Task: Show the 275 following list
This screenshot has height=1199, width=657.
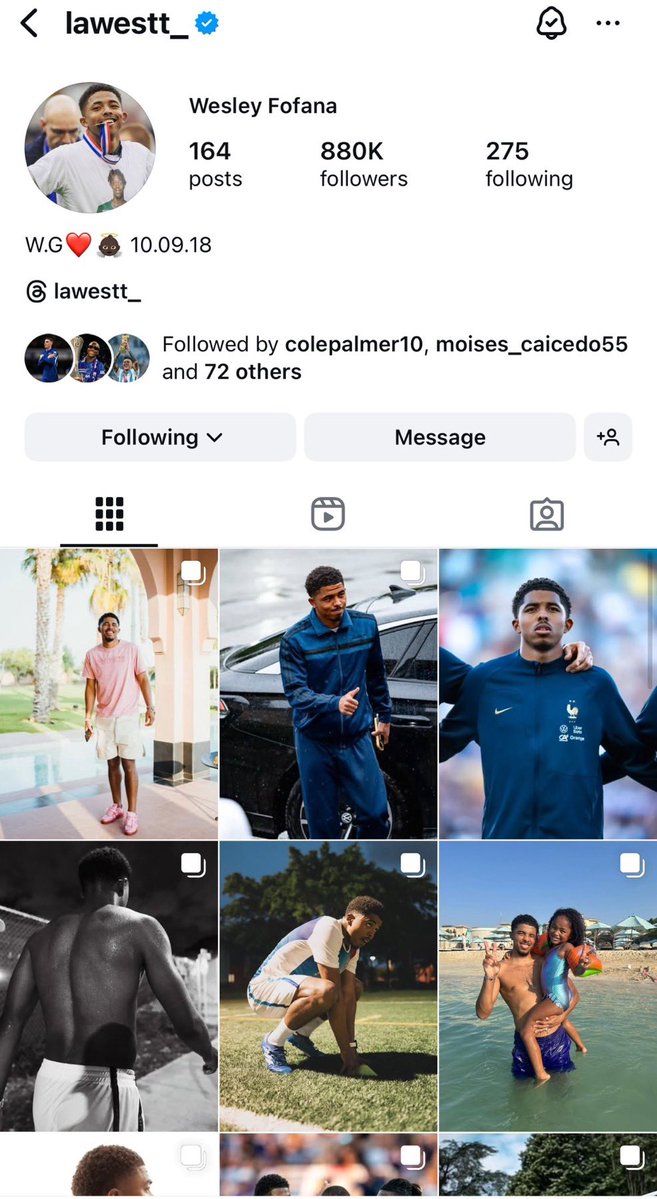Action: [528, 164]
